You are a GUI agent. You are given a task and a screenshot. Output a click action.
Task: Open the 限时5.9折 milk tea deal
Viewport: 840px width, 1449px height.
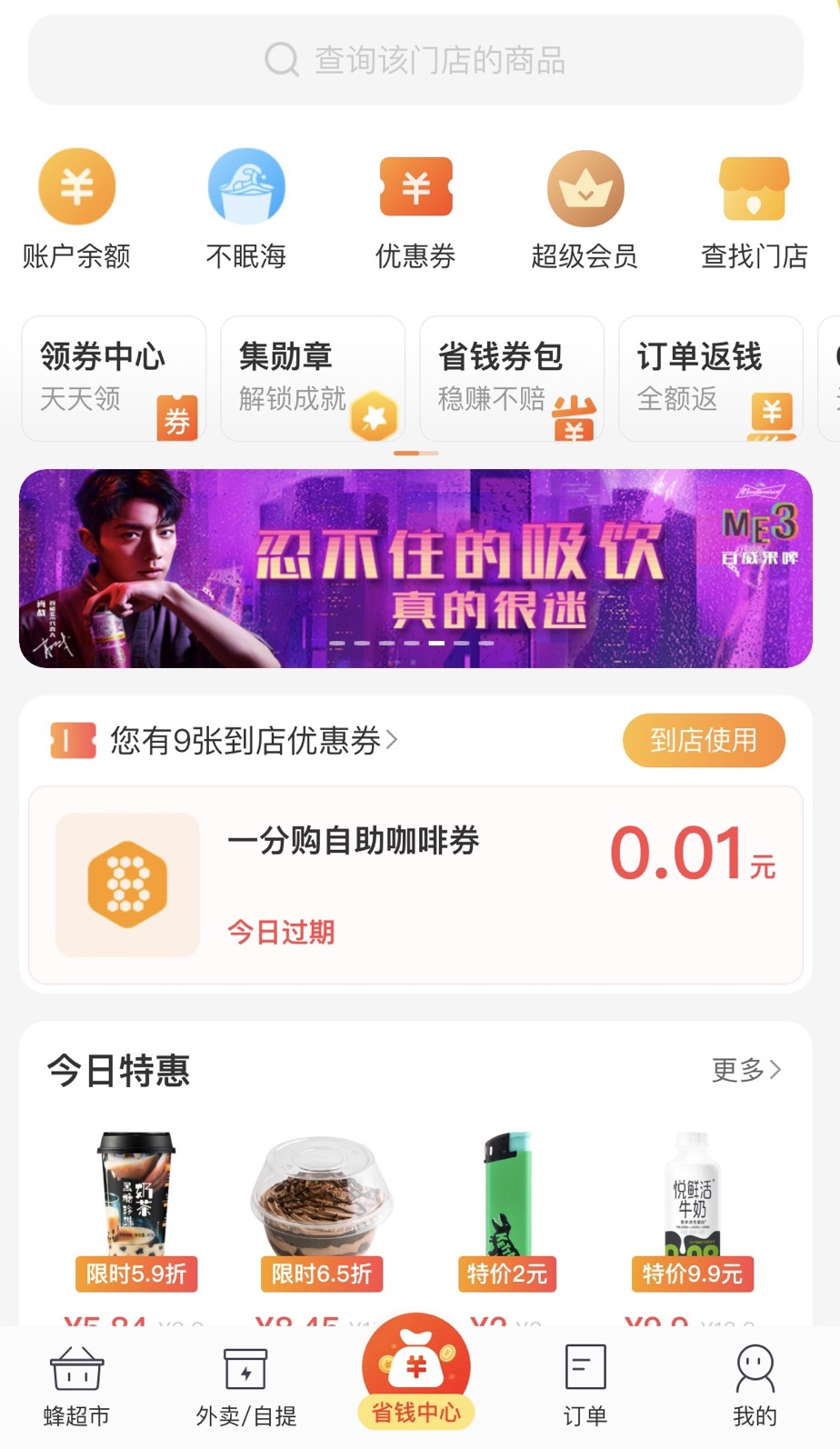[x=136, y=1209]
